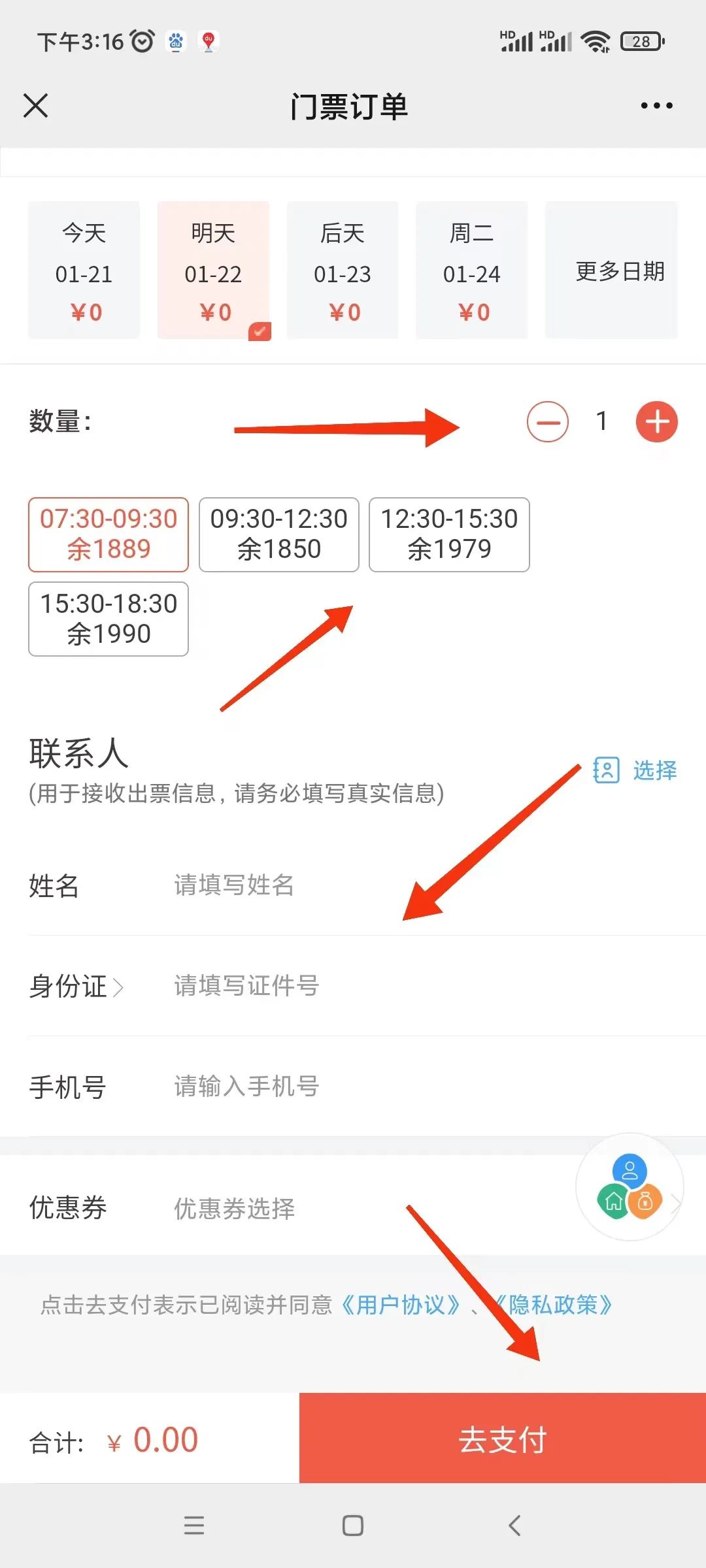Read the 用户协议 user agreement
Screen dimensions: 706x1568
click(400, 1305)
